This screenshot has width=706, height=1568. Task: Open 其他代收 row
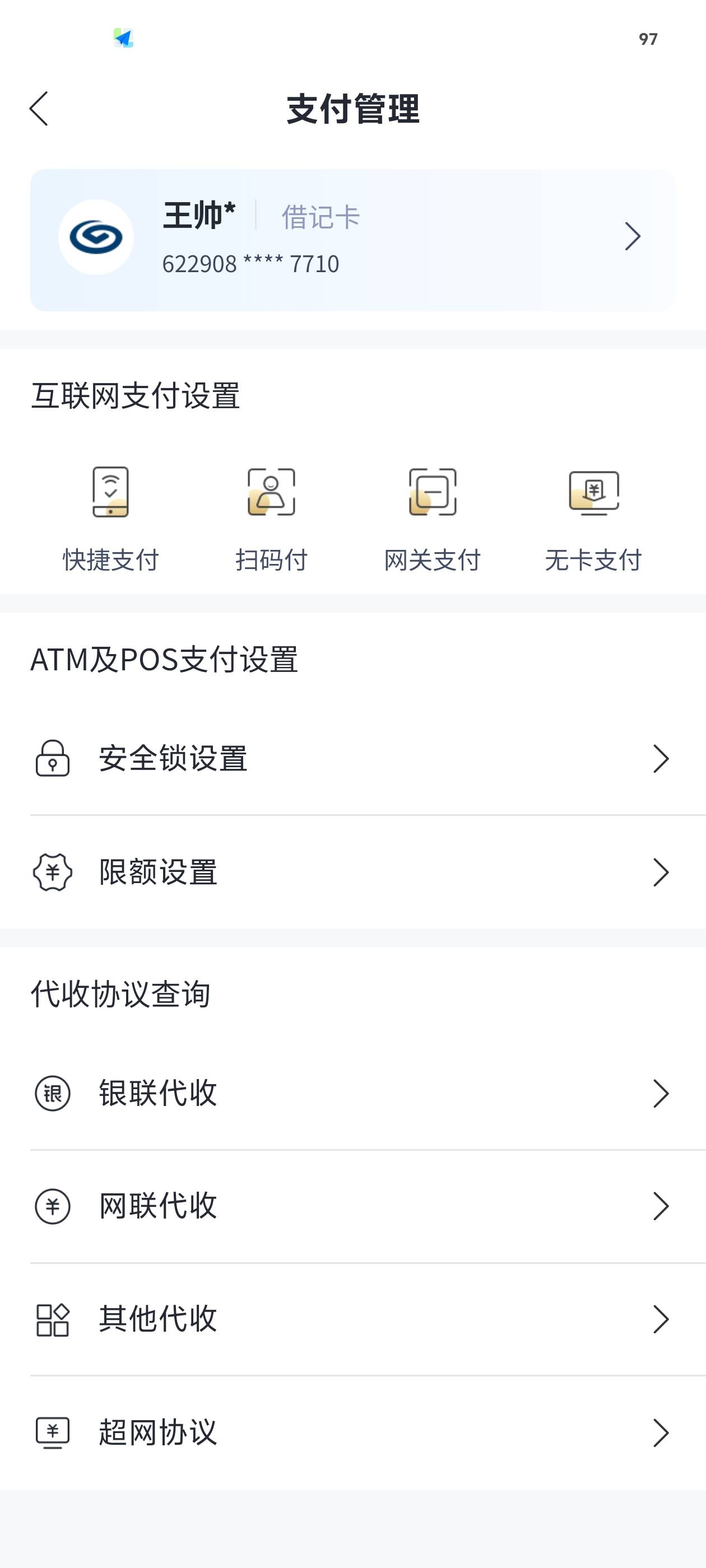[x=352, y=1319]
